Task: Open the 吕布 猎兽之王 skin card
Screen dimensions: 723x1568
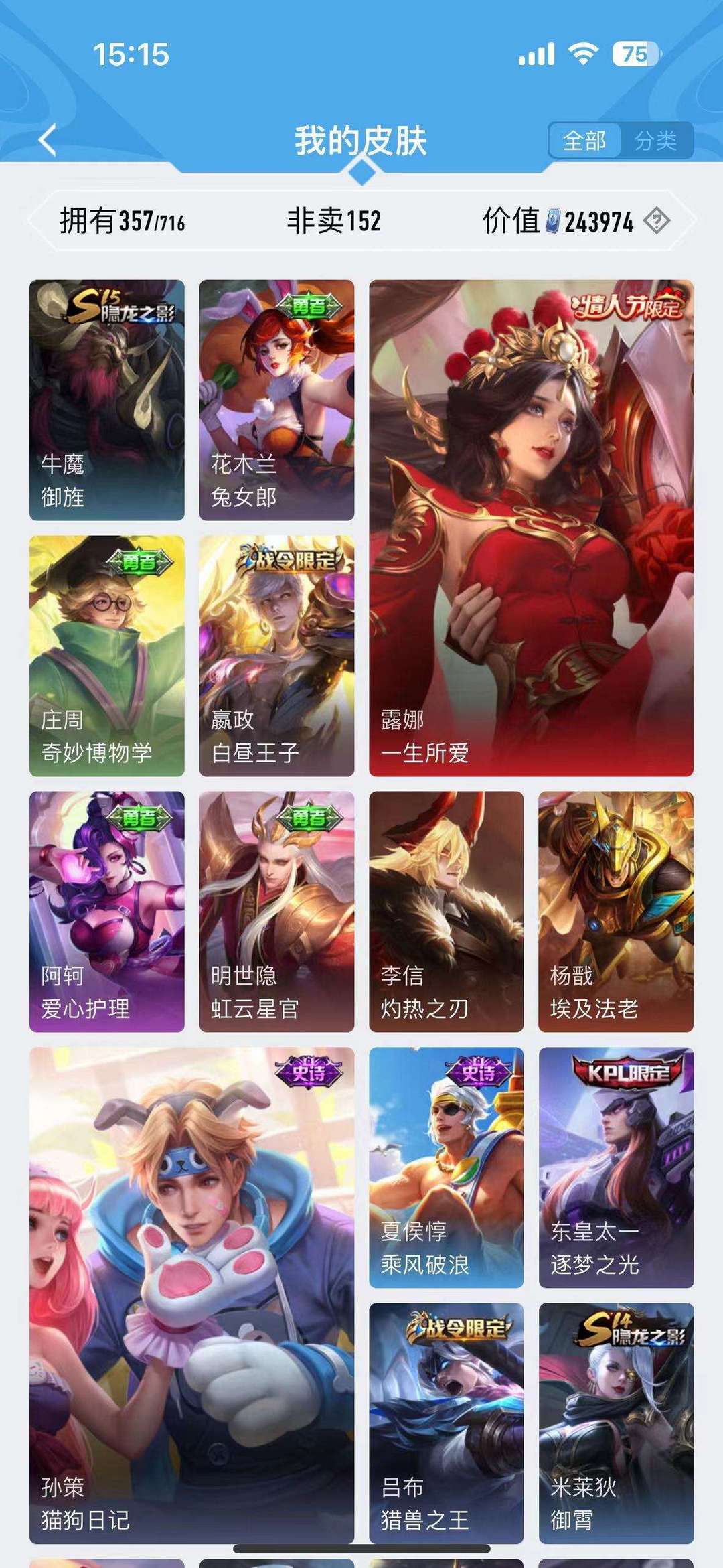Action: 447,1423
